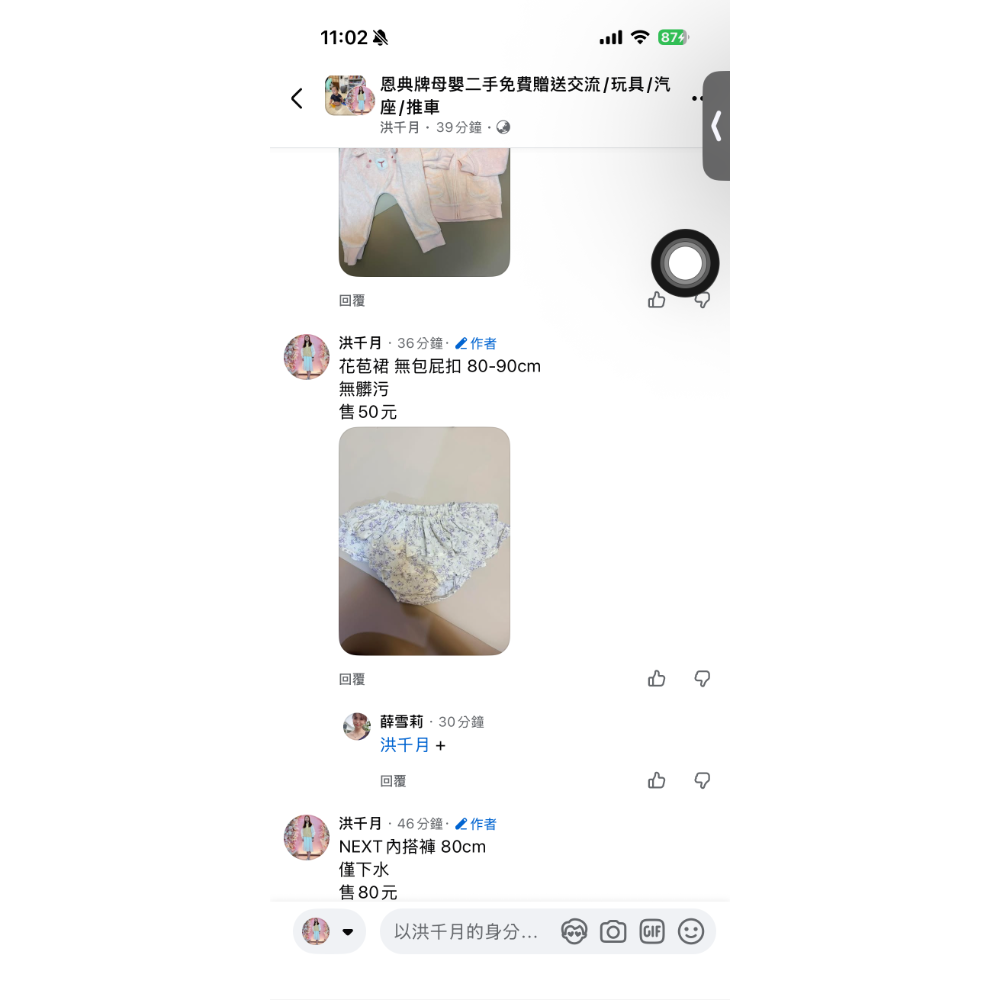
Task: Tap the 洪千月 mention in 薛雪莉's reply
Action: (x=405, y=745)
